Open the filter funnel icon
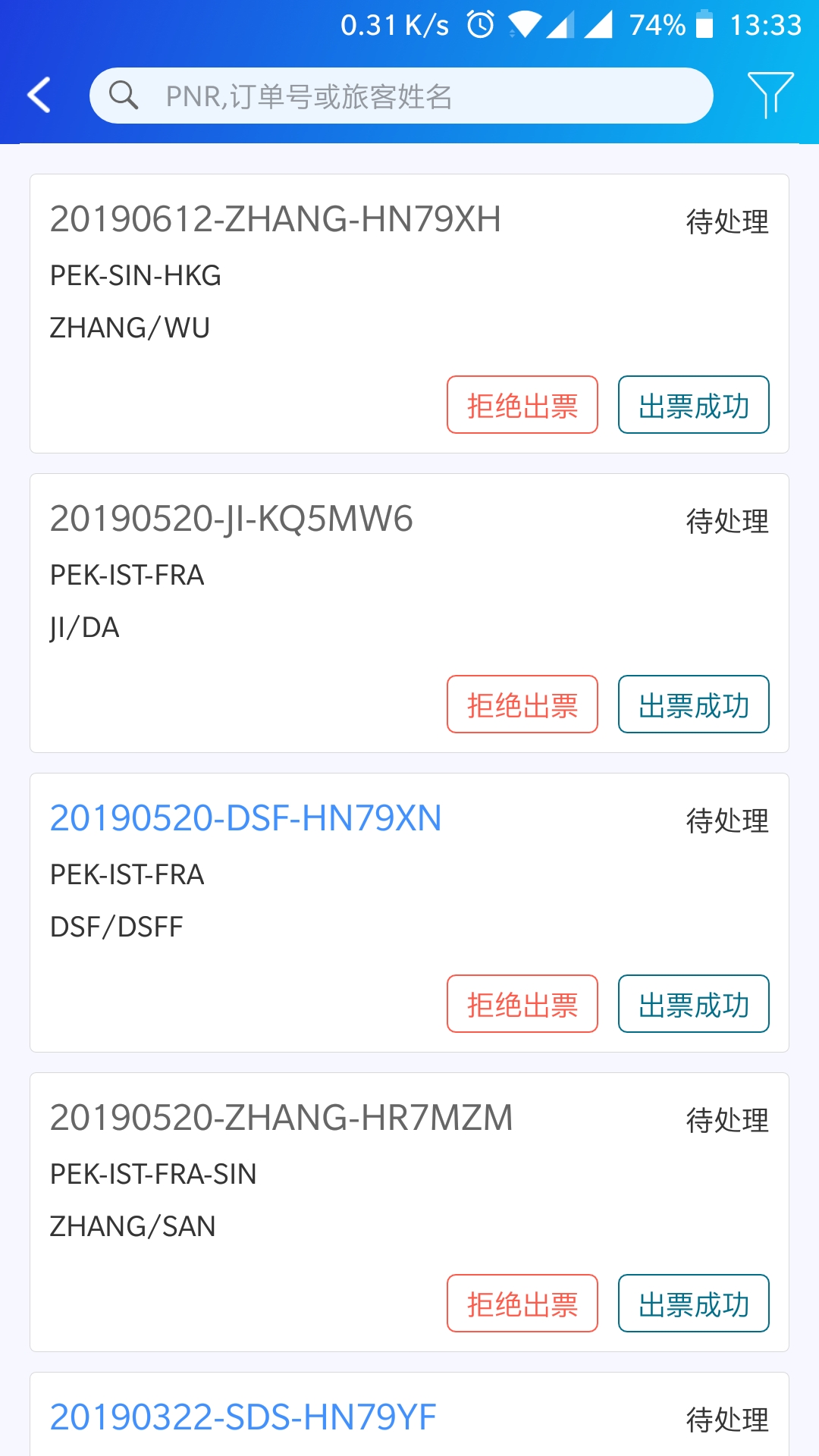The image size is (819, 1456). coord(769,95)
